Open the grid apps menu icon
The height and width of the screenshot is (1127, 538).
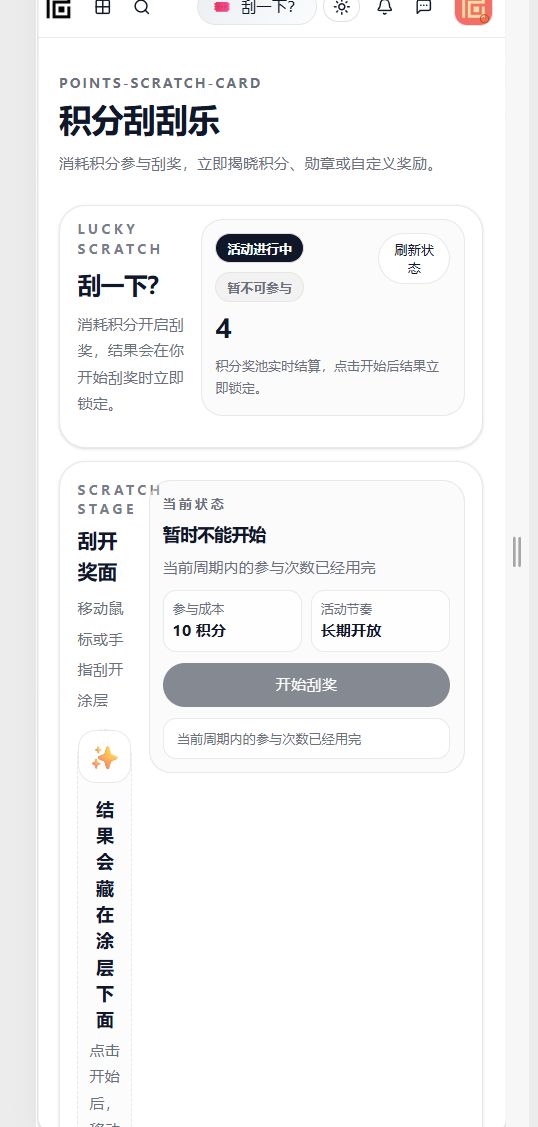tap(103, 7)
